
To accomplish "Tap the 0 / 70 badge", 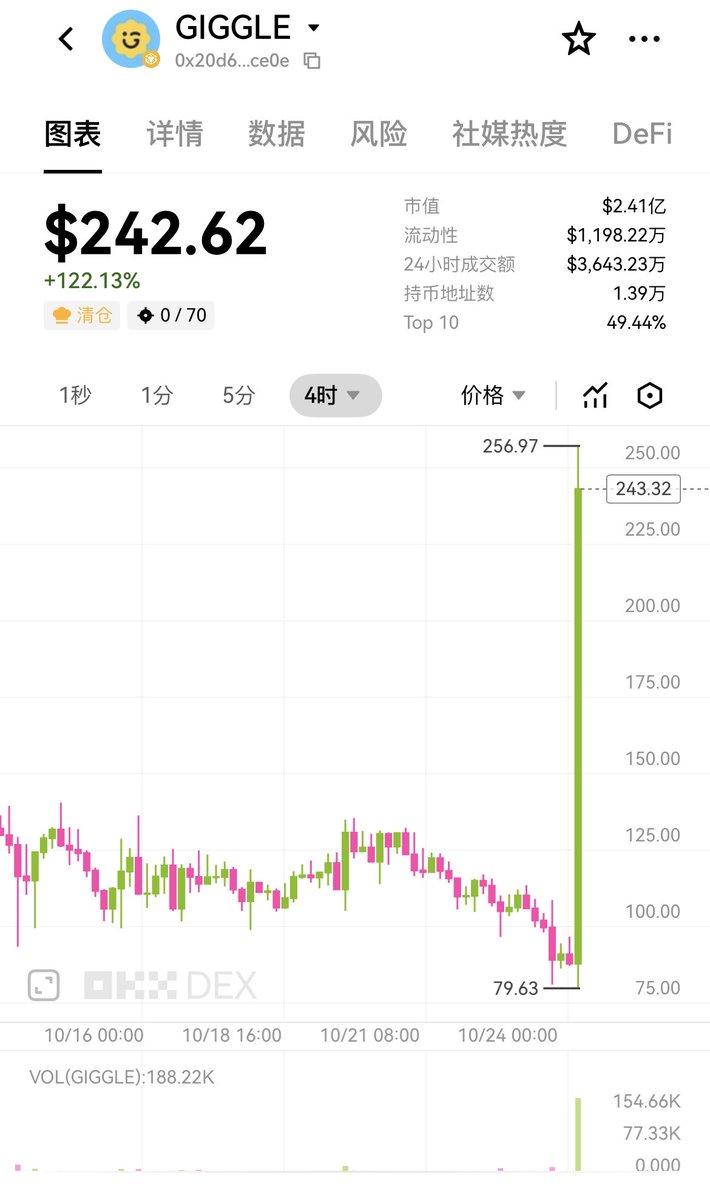I will [171, 315].
